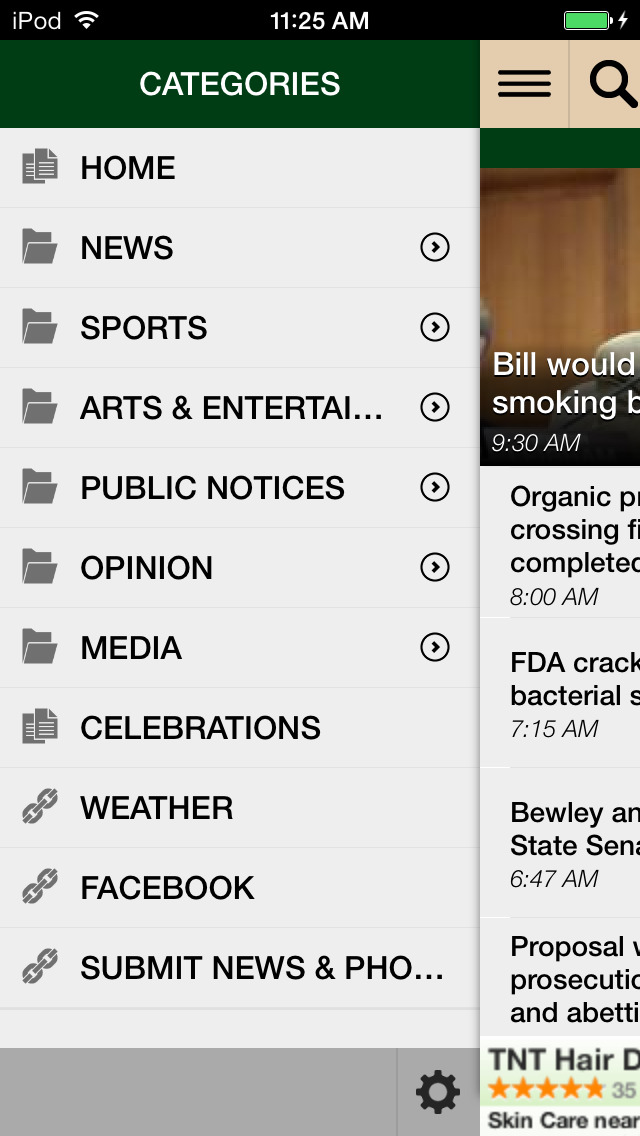This screenshot has width=640, height=1136.
Task: Close the drawer with the hamburger button
Action: tap(524, 84)
